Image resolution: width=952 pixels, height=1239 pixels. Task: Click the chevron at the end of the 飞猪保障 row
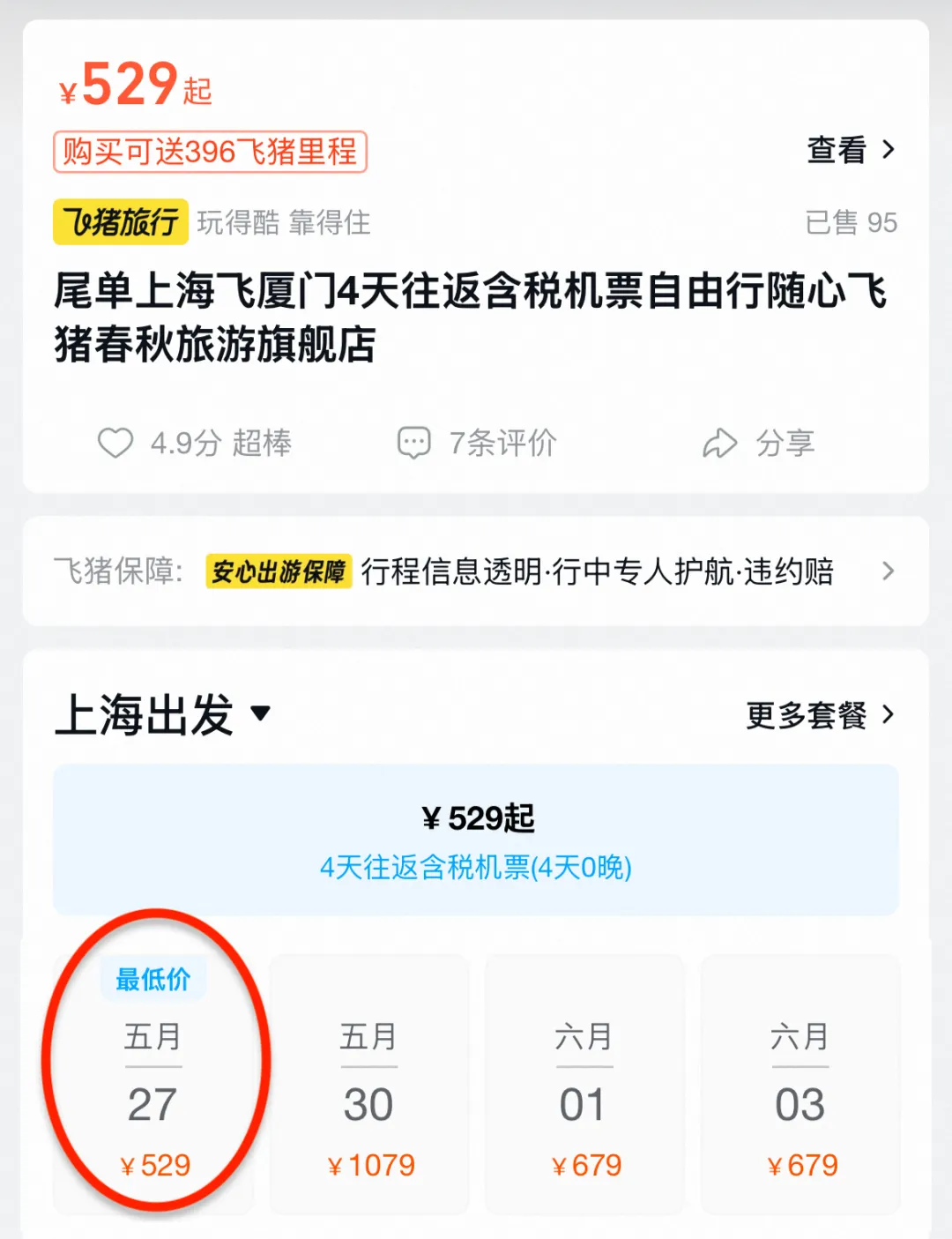click(x=889, y=571)
